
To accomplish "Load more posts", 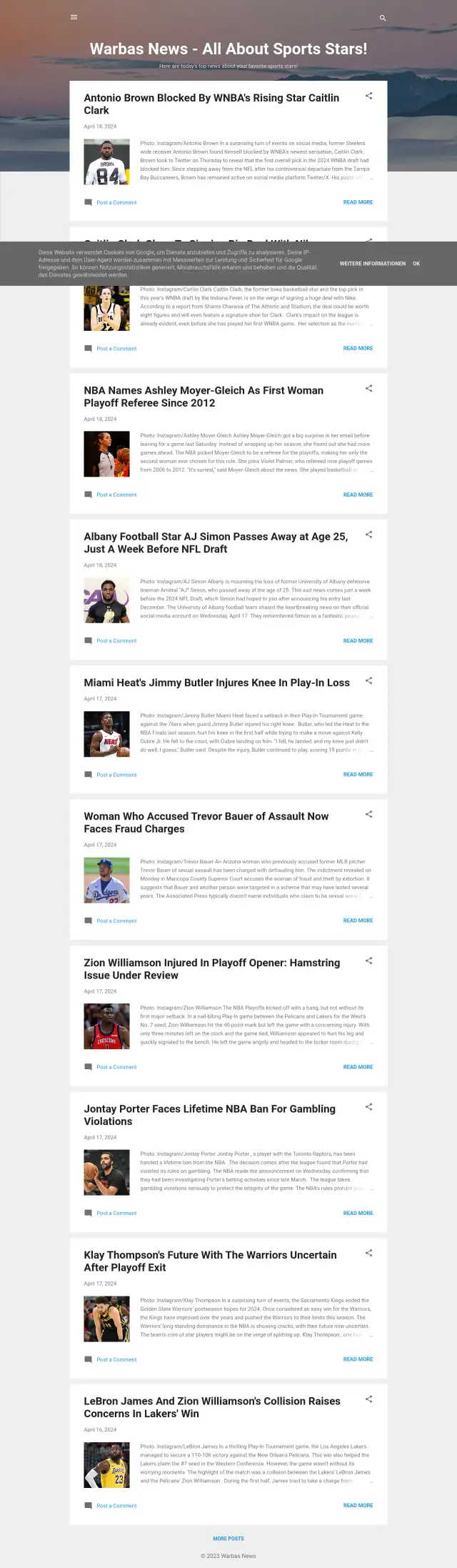I will coord(228,1539).
